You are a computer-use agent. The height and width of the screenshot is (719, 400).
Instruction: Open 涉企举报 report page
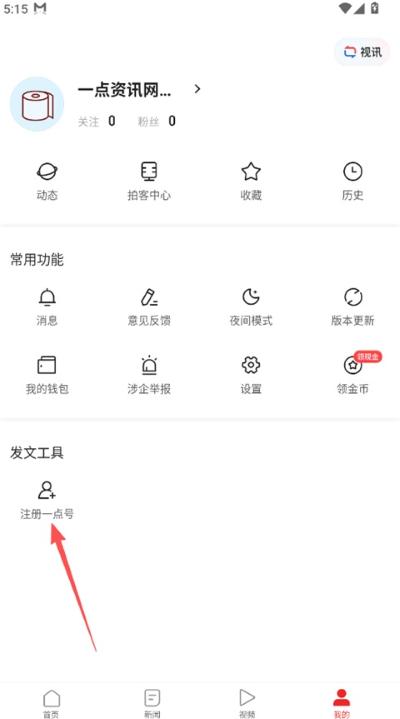click(x=149, y=376)
